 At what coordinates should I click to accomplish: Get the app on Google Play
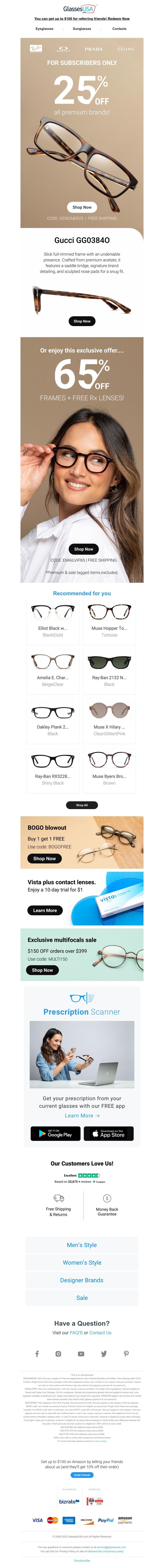click(x=56, y=1133)
